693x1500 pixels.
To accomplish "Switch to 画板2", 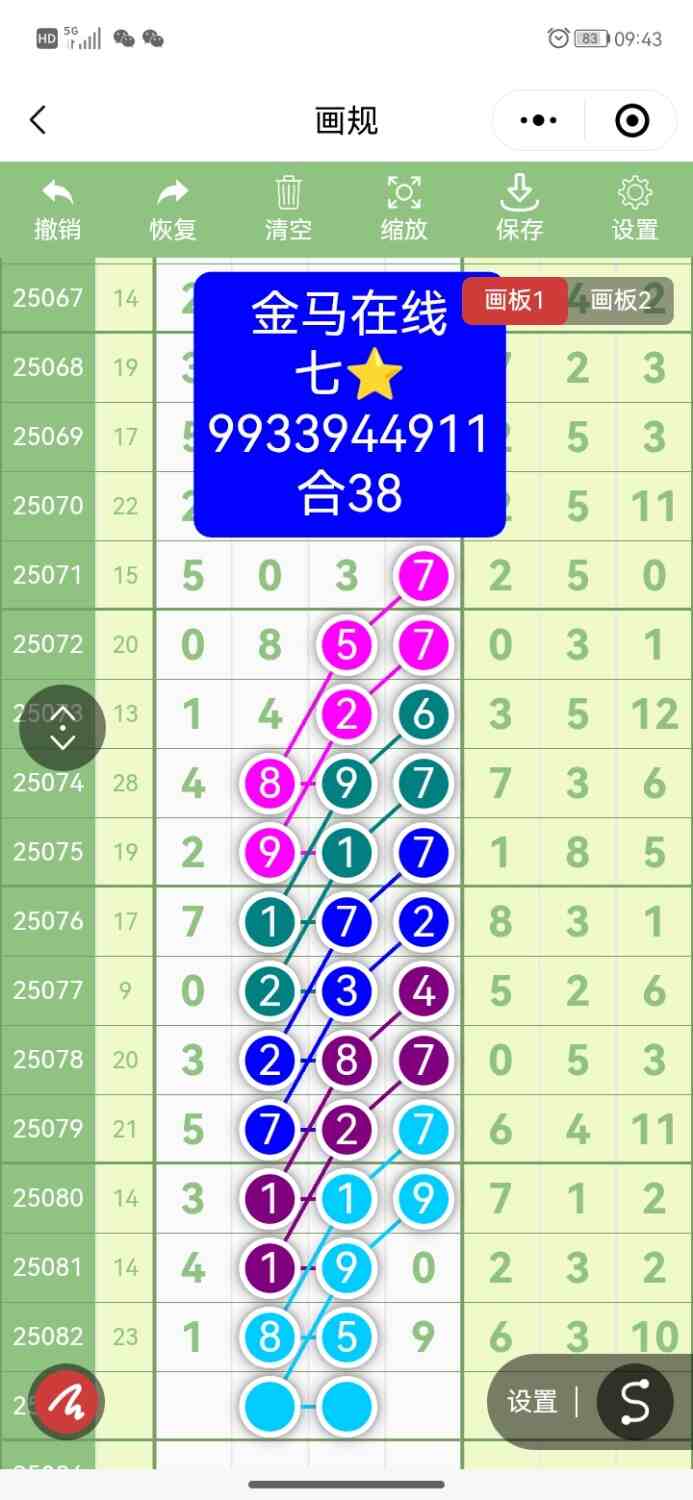I will point(621,301).
